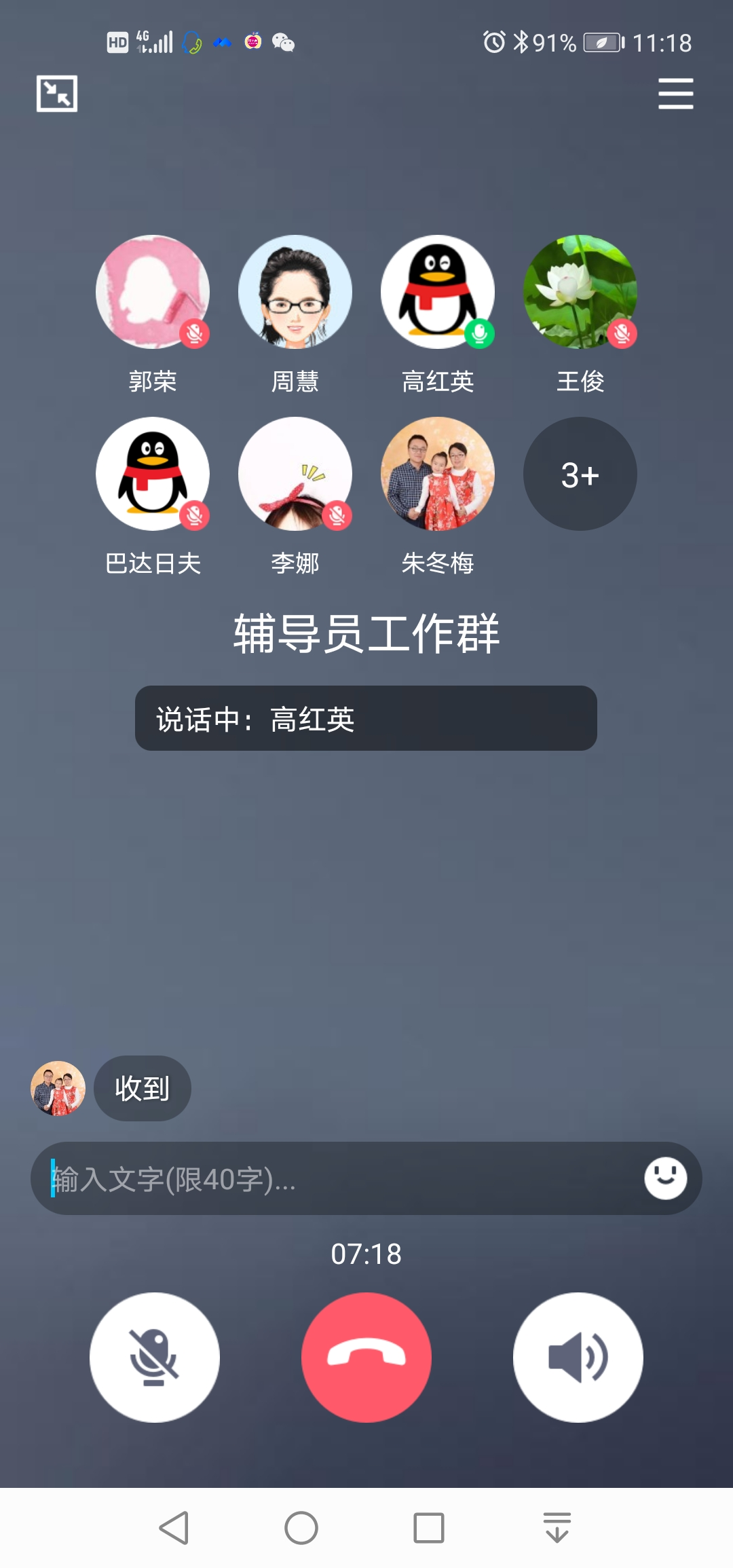Focus the text input field

click(x=339, y=1179)
